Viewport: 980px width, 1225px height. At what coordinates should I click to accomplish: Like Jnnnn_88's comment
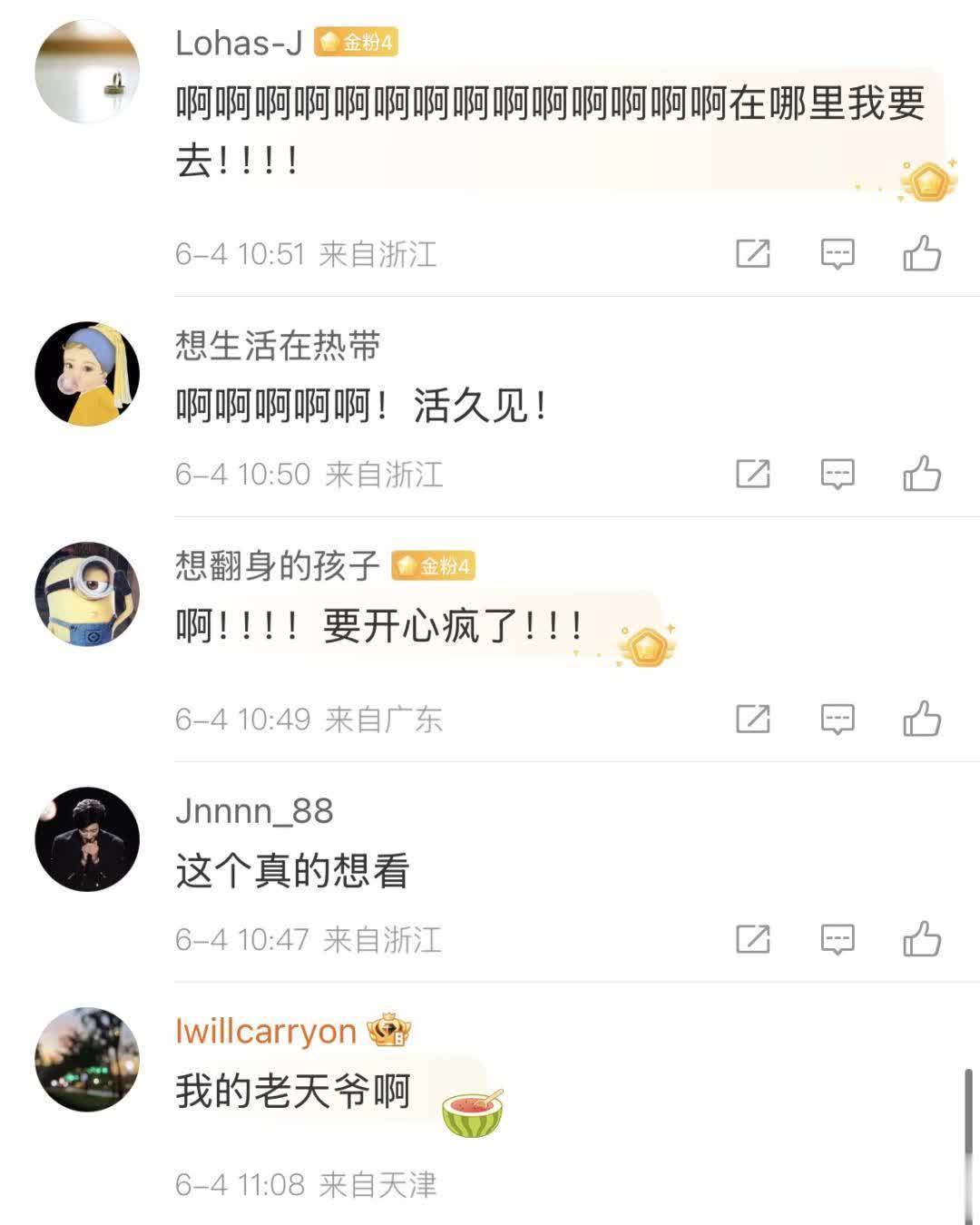click(x=922, y=939)
